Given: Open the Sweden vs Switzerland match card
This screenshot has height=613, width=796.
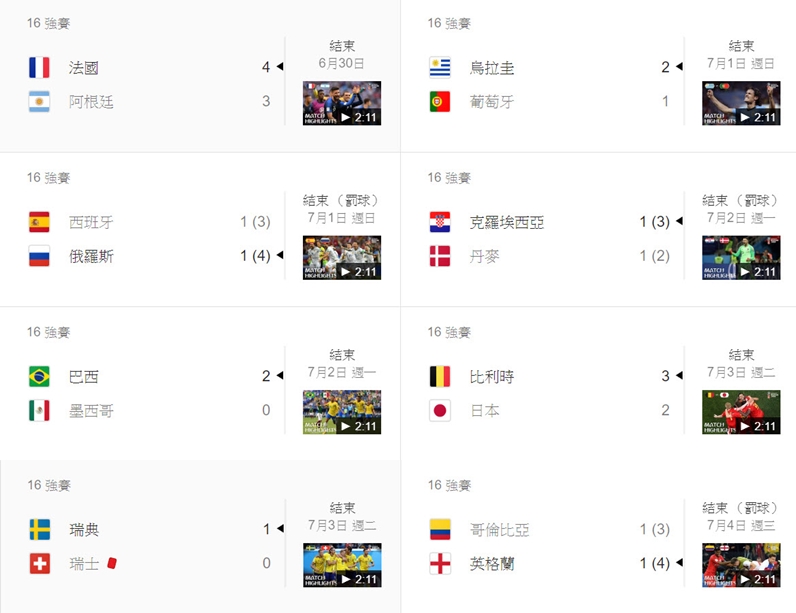Looking at the screenshot, I should point(150,546).
